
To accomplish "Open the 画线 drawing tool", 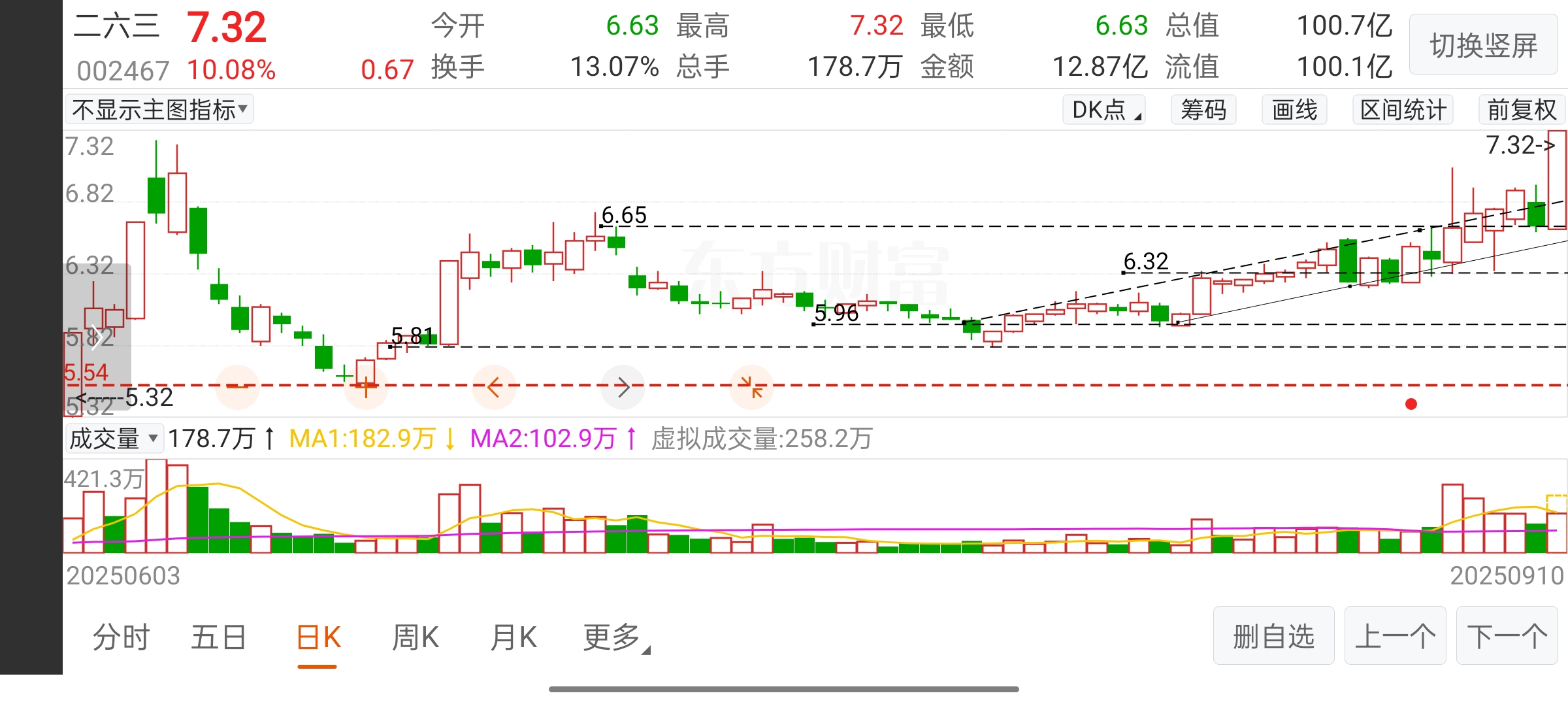I will tap(1294, 110).
